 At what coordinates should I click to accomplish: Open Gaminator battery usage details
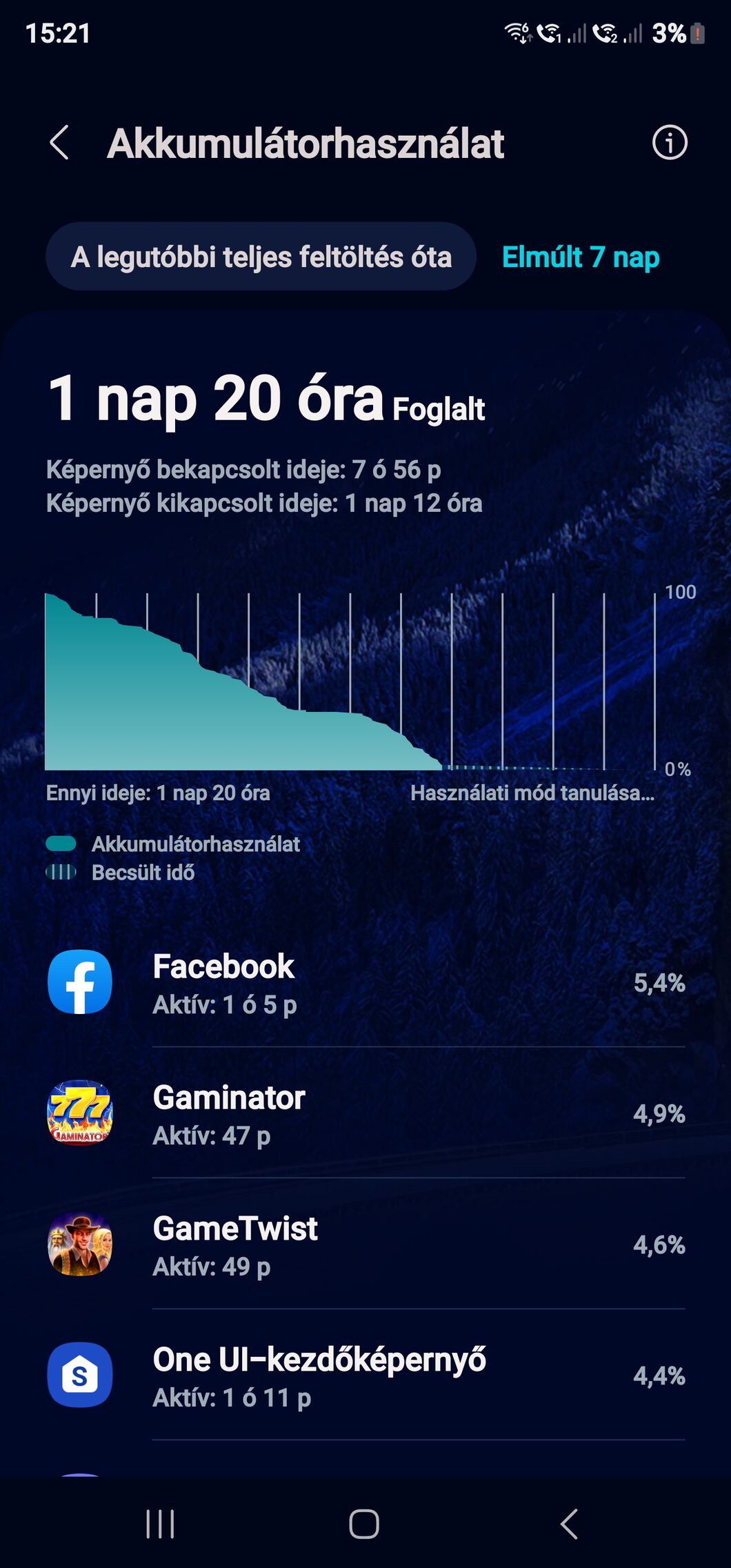365,1113
